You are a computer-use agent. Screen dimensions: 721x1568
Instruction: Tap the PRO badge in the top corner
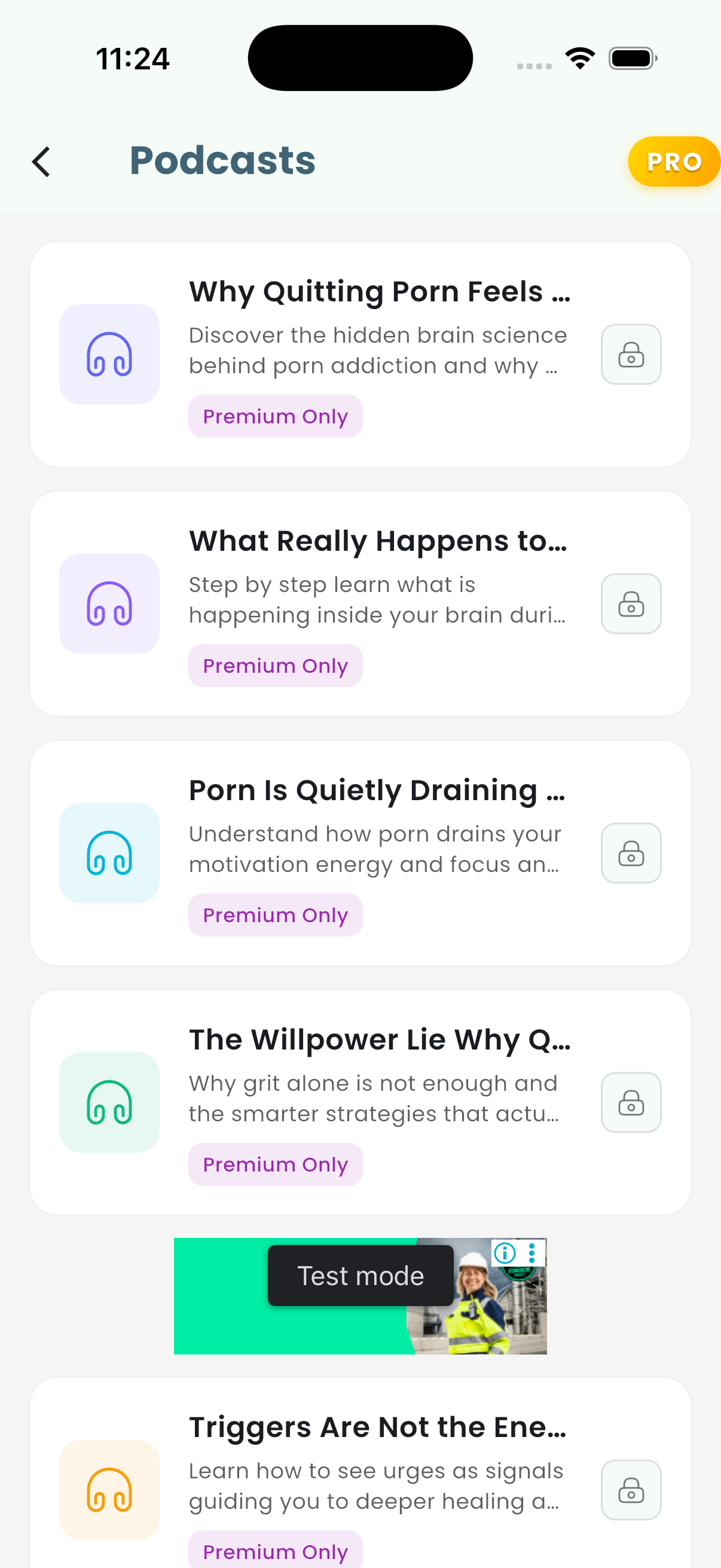(673, 161)
